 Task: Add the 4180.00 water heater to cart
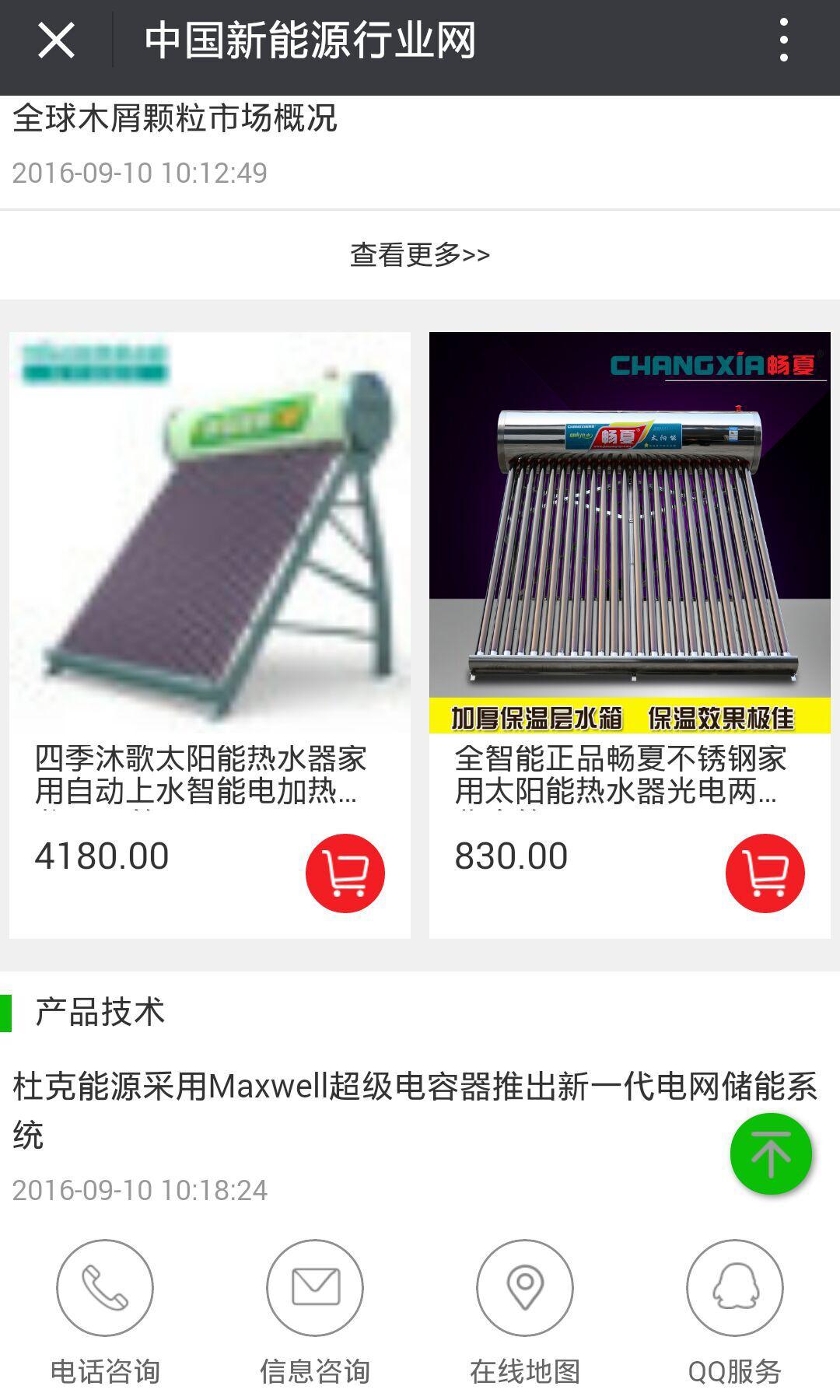(x=345, y=873)
